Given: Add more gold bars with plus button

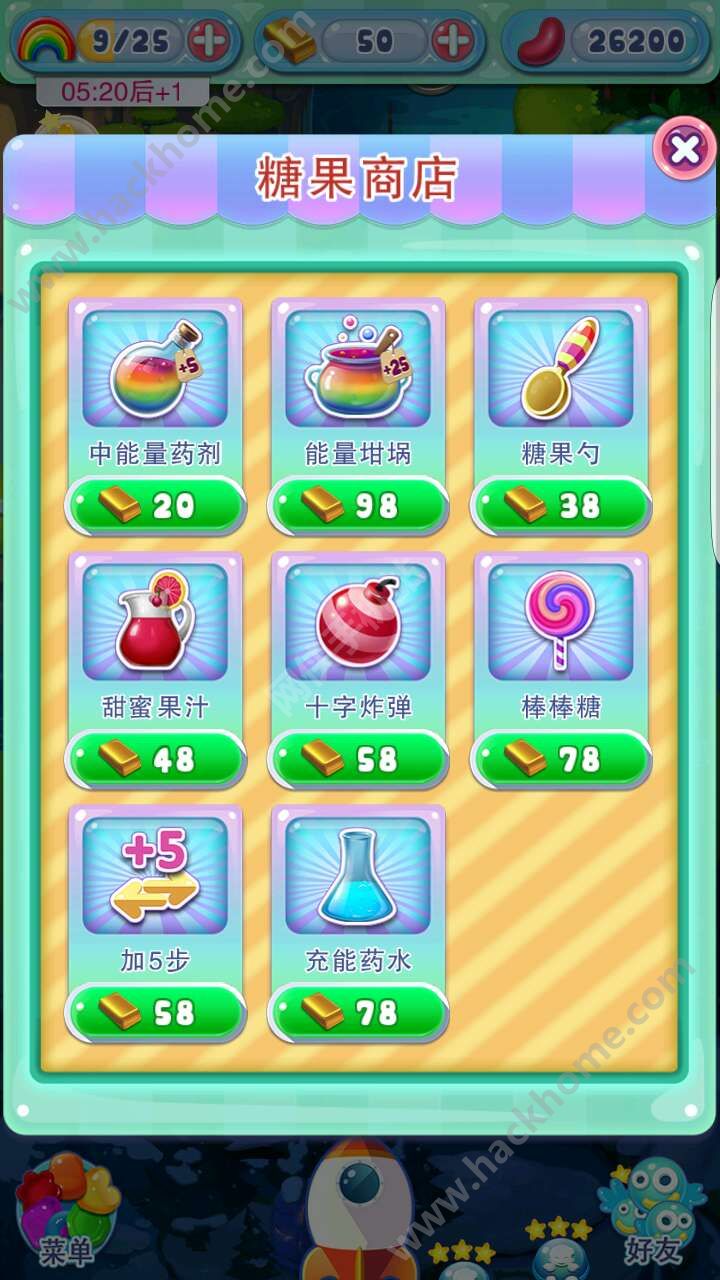Looking at the screenshot, I should (x=452, y=42).
